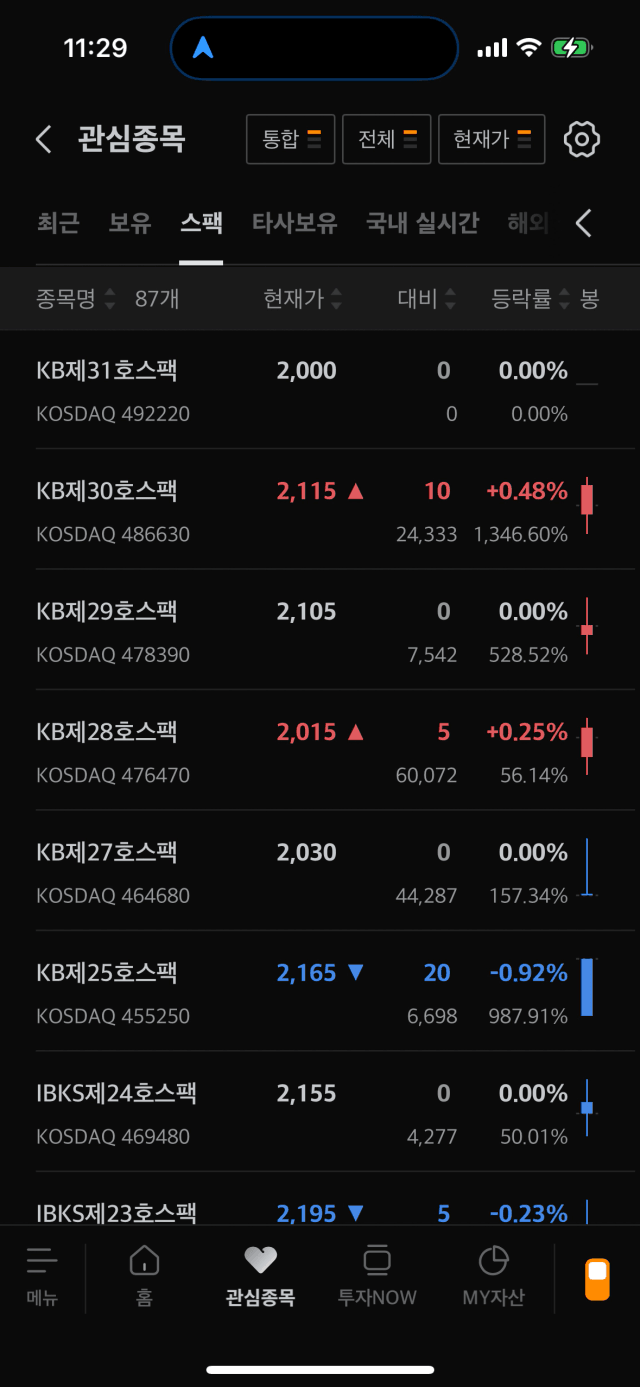Image resolution: width=640 pixels, height=1387 pixels.
Task: Open the 전체 dropdown filter
Action: [387, 139]
